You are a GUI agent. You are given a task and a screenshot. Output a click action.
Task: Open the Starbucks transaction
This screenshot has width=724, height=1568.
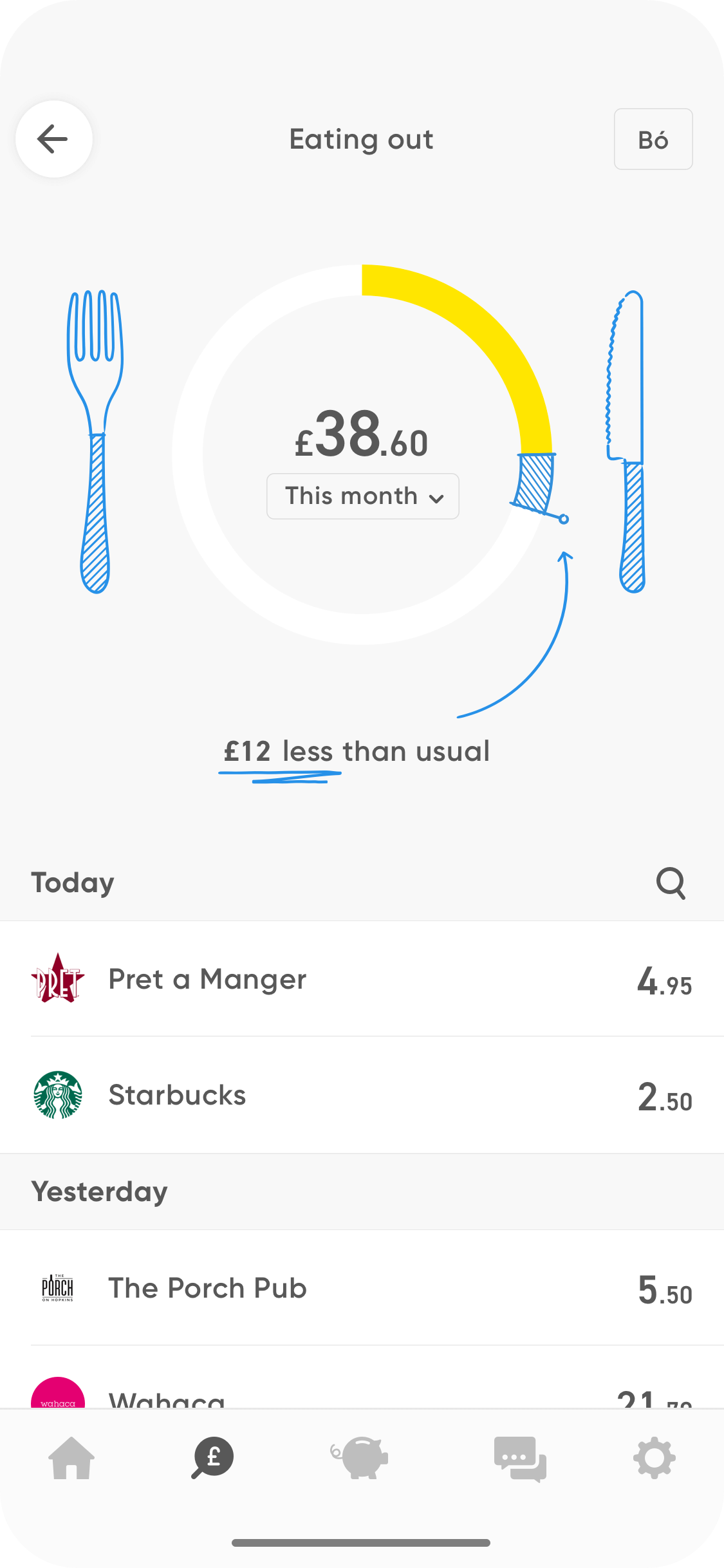[362, 1095]
